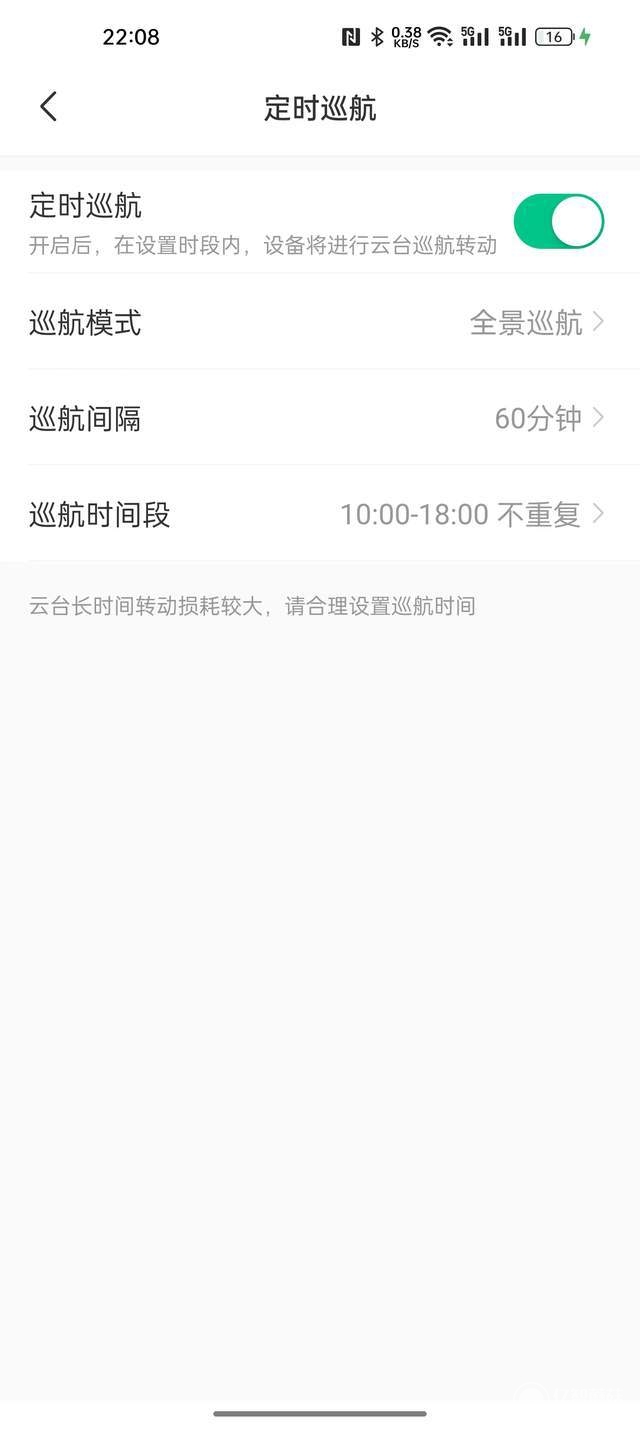Turn off the 定时巡航 switch
This screenshot has height=1429, width=640.
click(x=559, y=221)
